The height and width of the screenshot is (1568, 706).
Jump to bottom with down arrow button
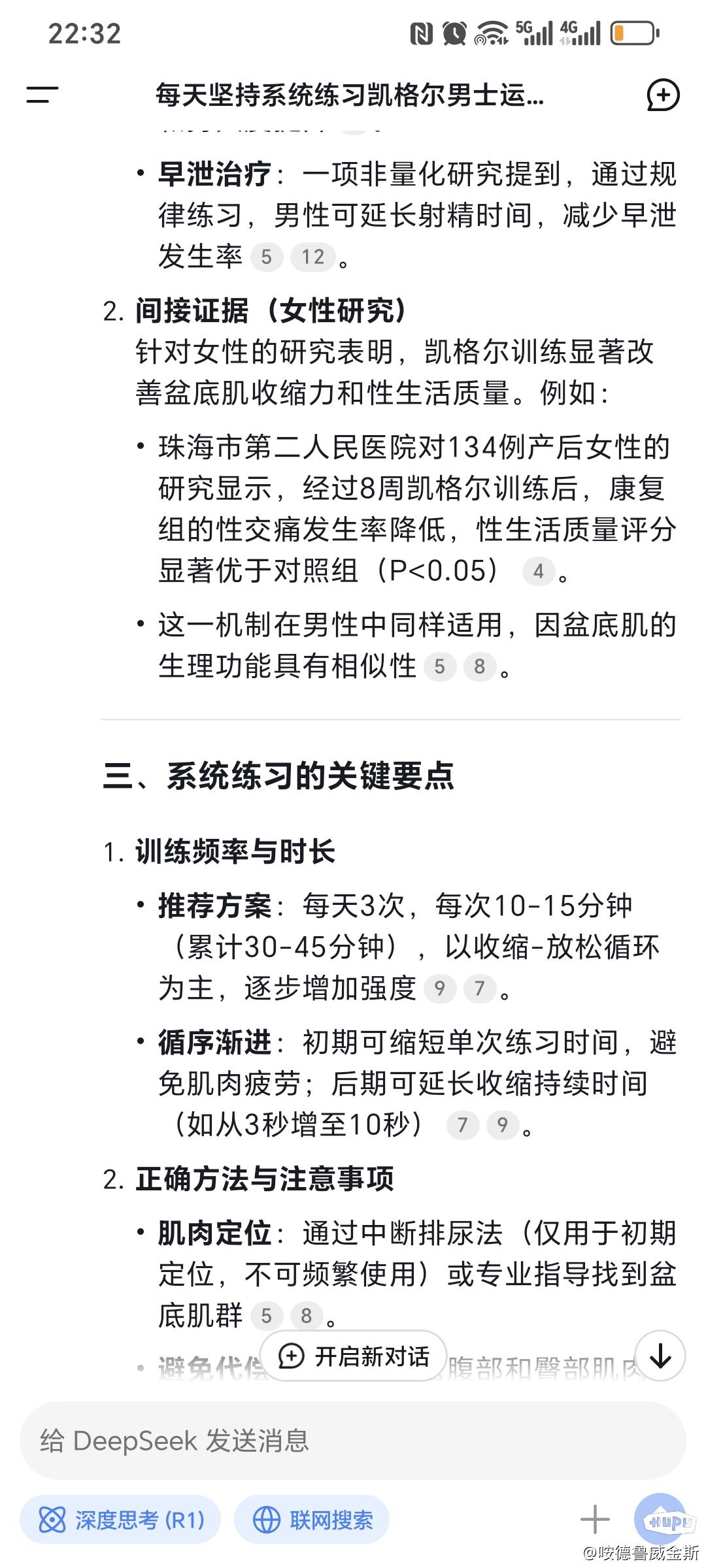click(x=660, y=1356)
